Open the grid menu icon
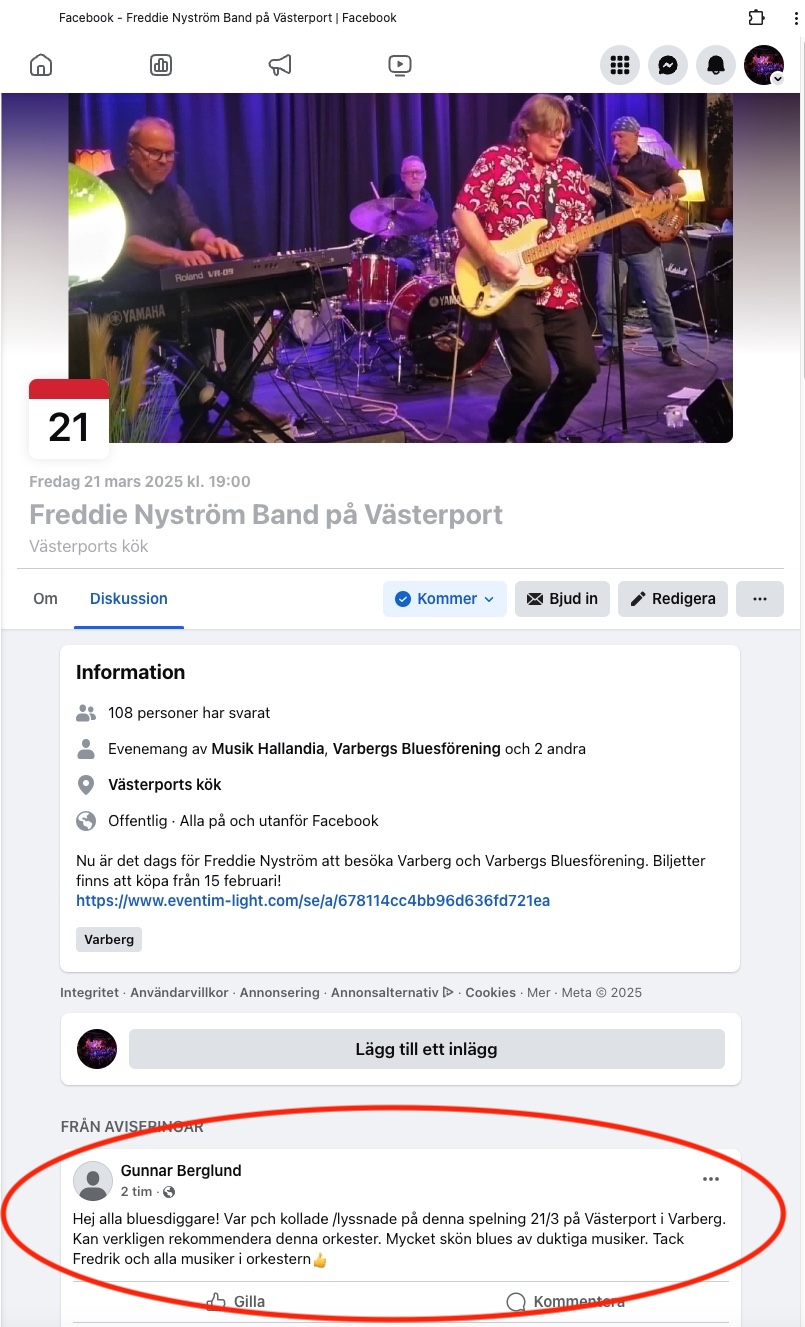The image size is (805, 1327). [x=620, y=65]
